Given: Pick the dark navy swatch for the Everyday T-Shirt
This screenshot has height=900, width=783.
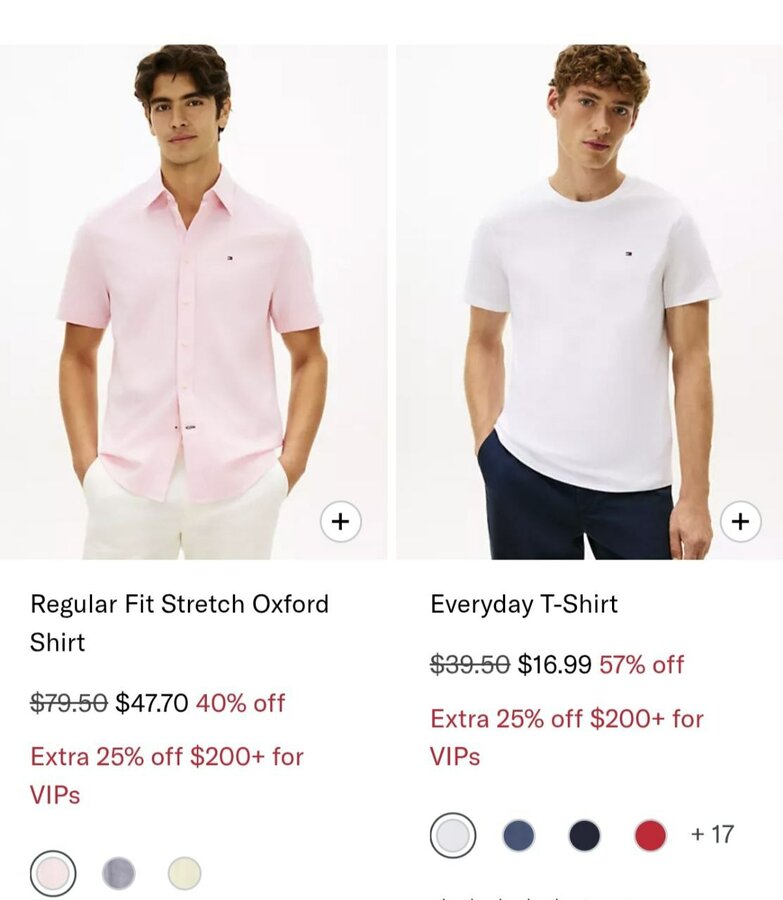Looking at the screenshot, I should click(584, 835).
